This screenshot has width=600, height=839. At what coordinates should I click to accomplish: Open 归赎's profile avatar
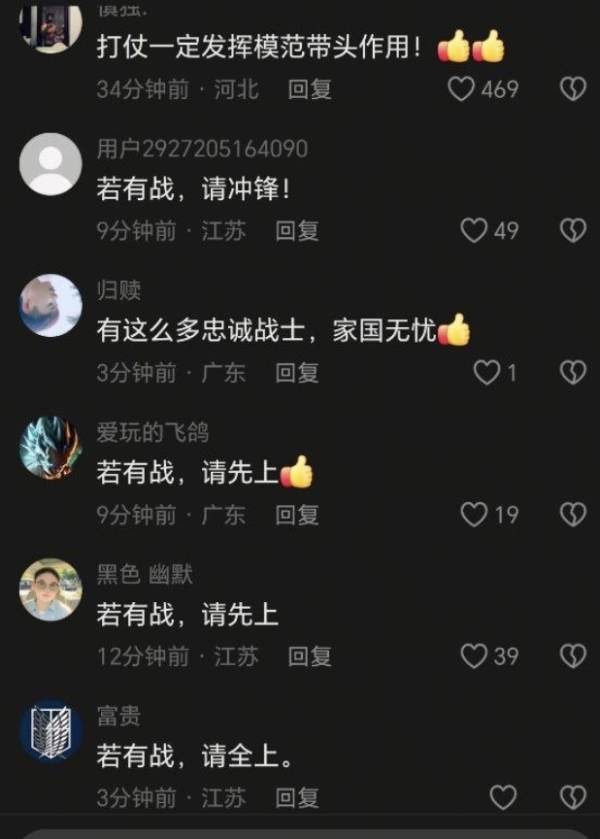point(50,306)
